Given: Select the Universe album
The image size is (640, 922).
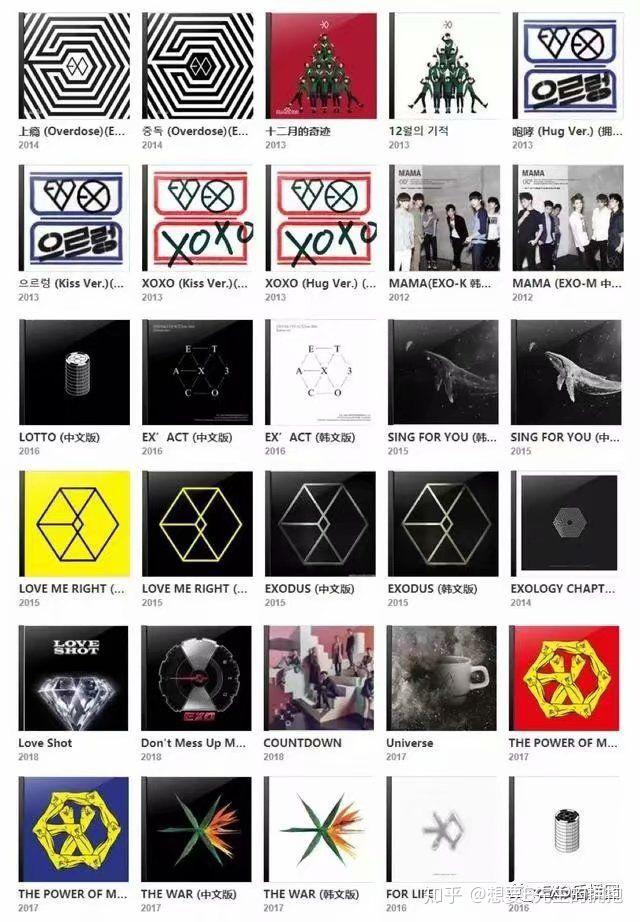Looking at the screenshot, I should [x=443, y=678].
